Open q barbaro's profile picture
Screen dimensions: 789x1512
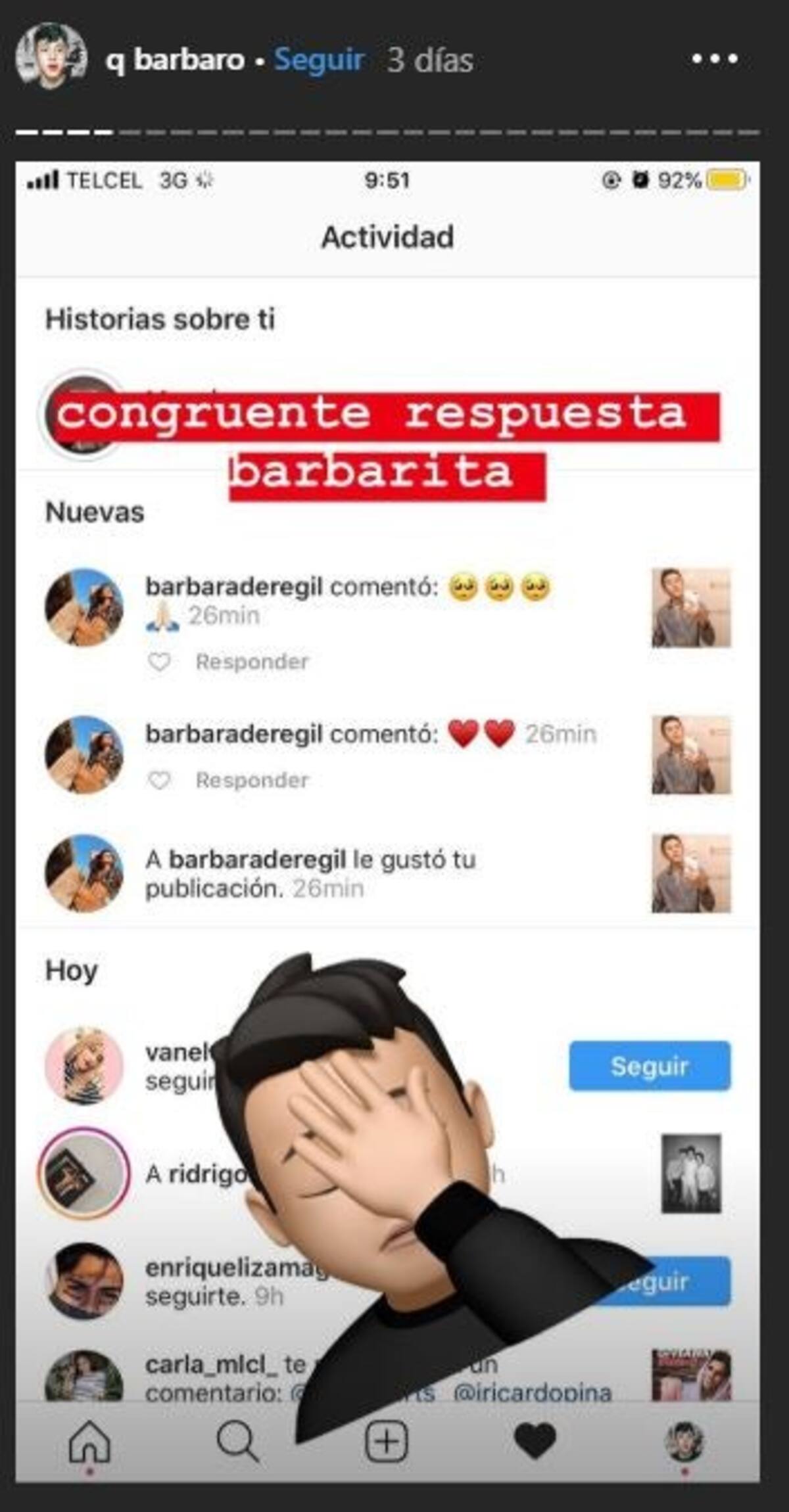coord(51,58)
